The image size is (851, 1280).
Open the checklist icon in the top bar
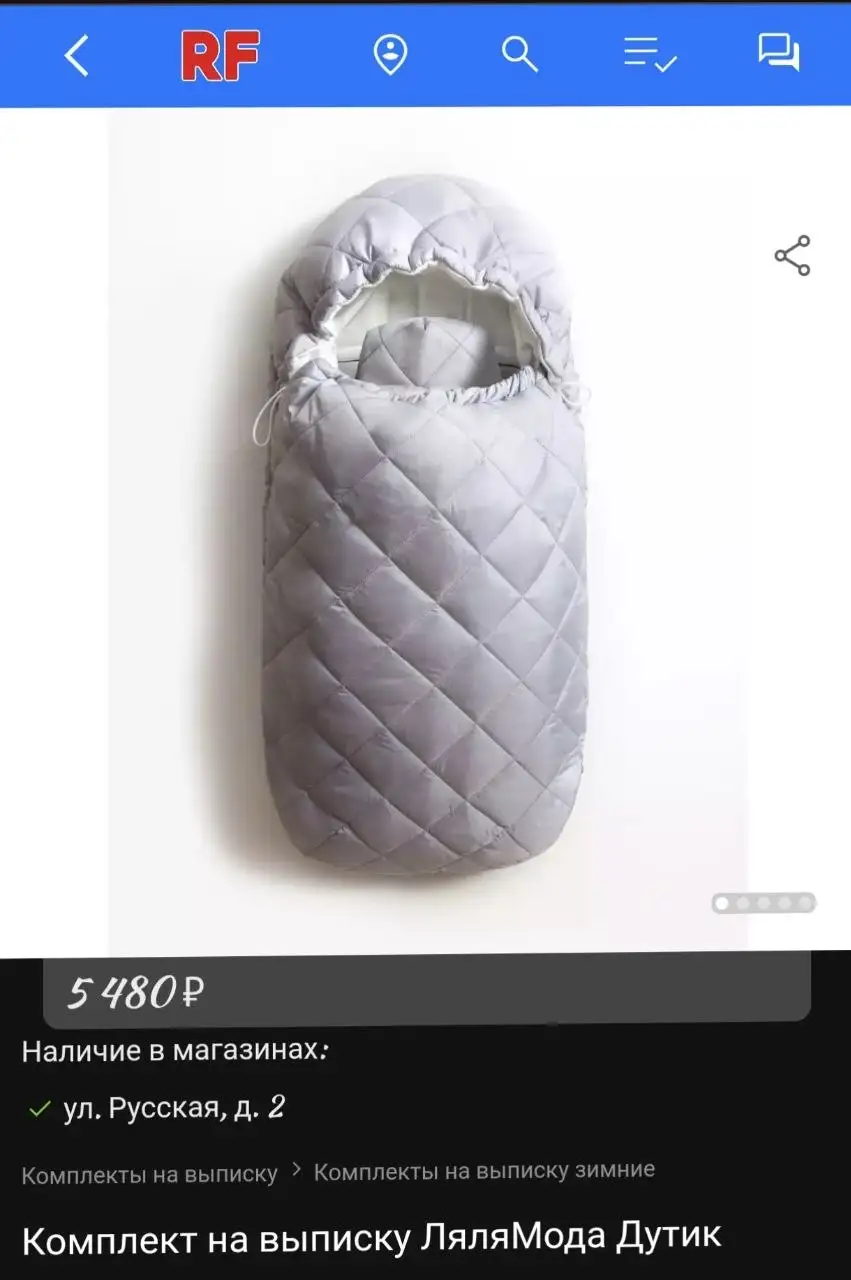[x=650, y=54]
